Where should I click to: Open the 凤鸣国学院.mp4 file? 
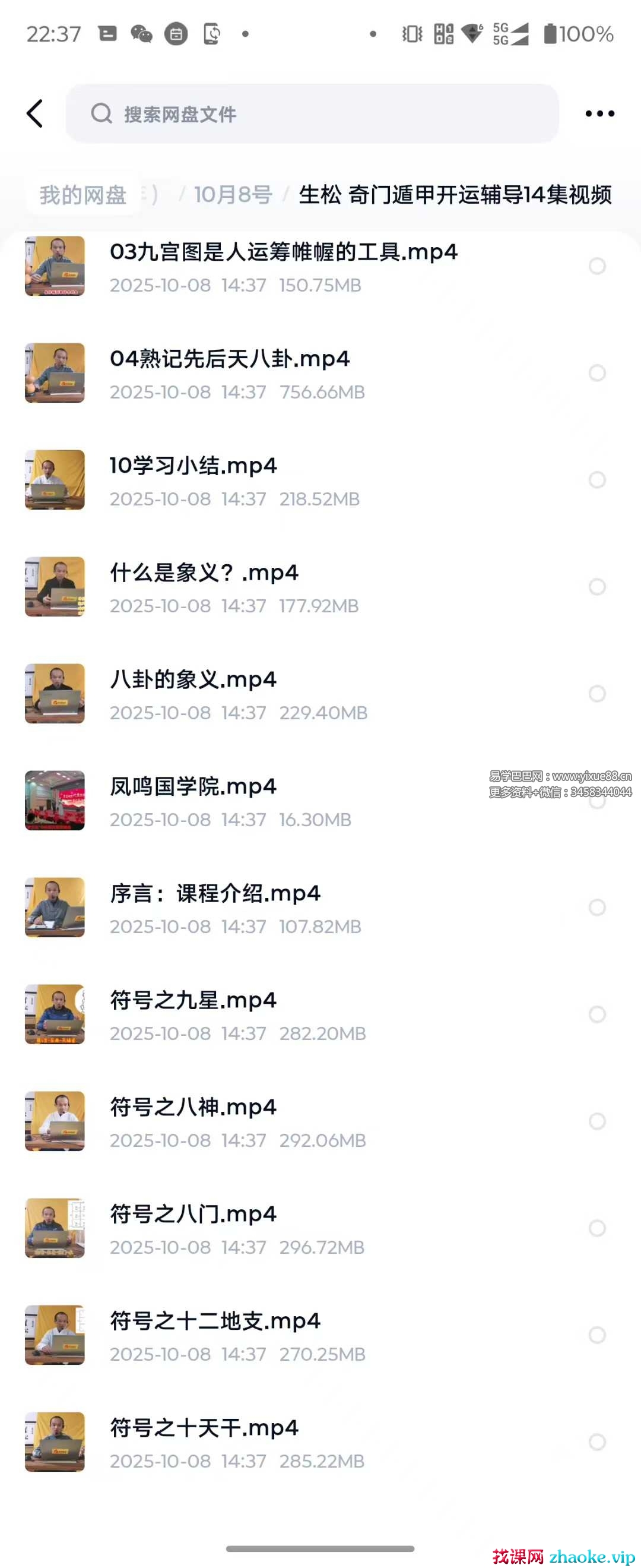pyautogui.click(x=193, y=786)
